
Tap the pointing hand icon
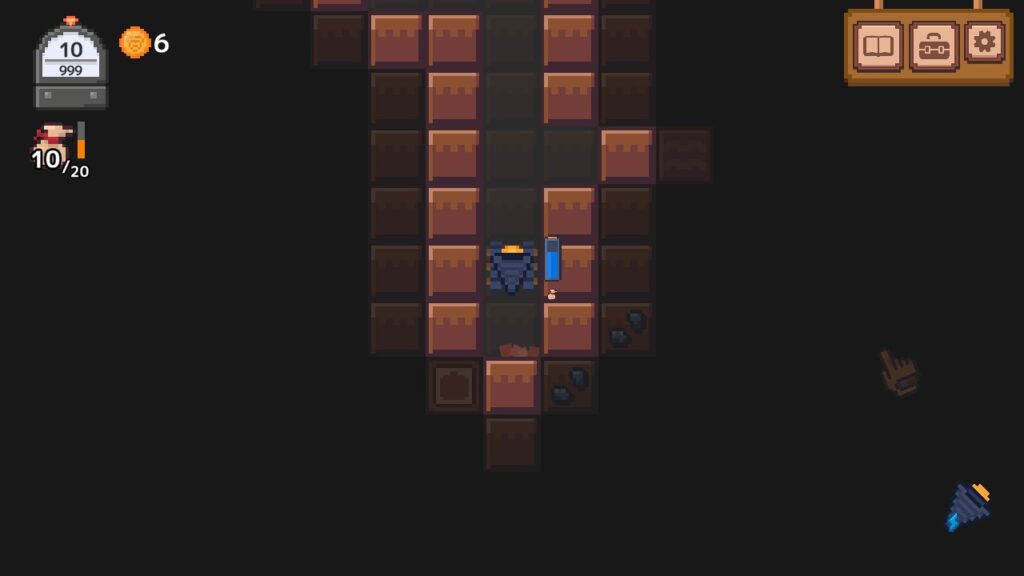[898, 372]
